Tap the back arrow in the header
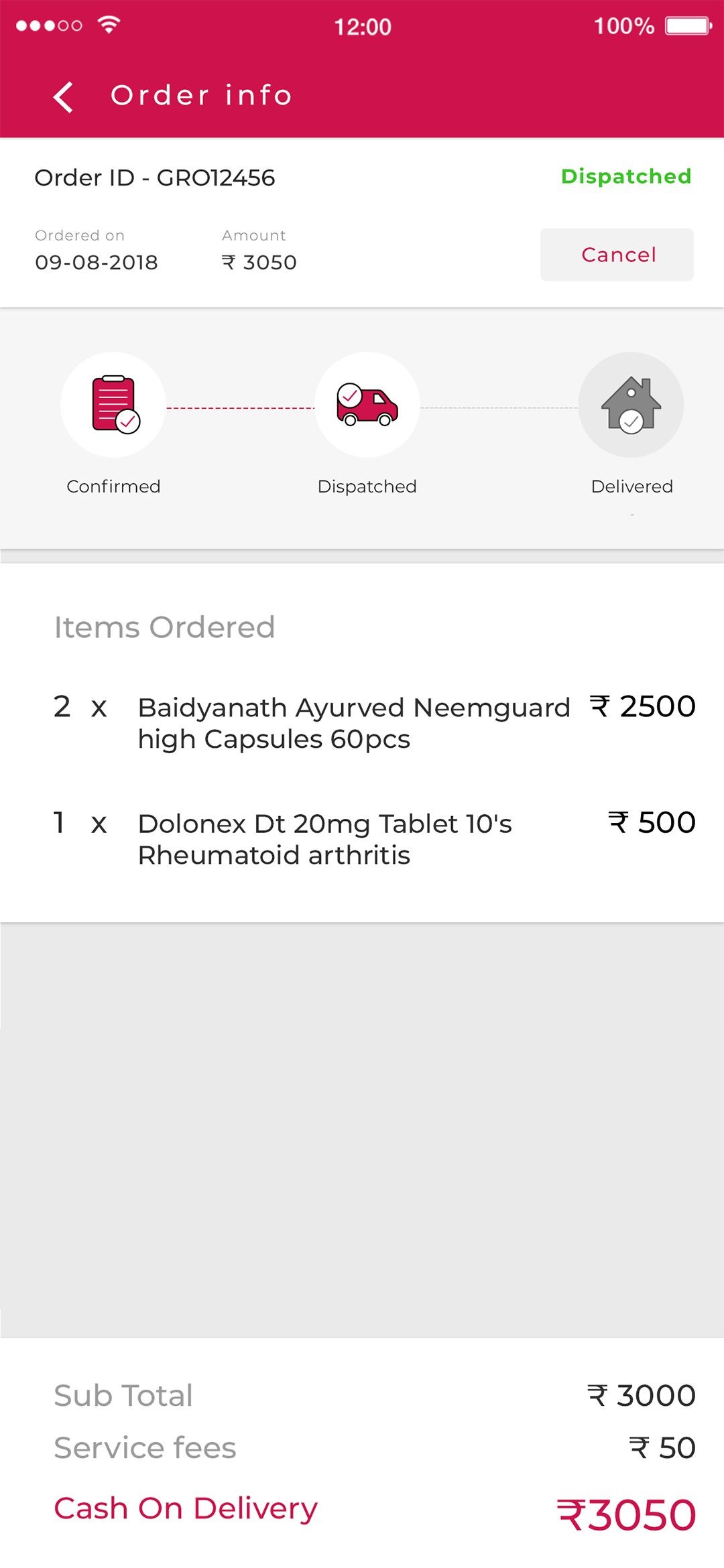This screenshot has width=724, height=1568. pos(62,96)
